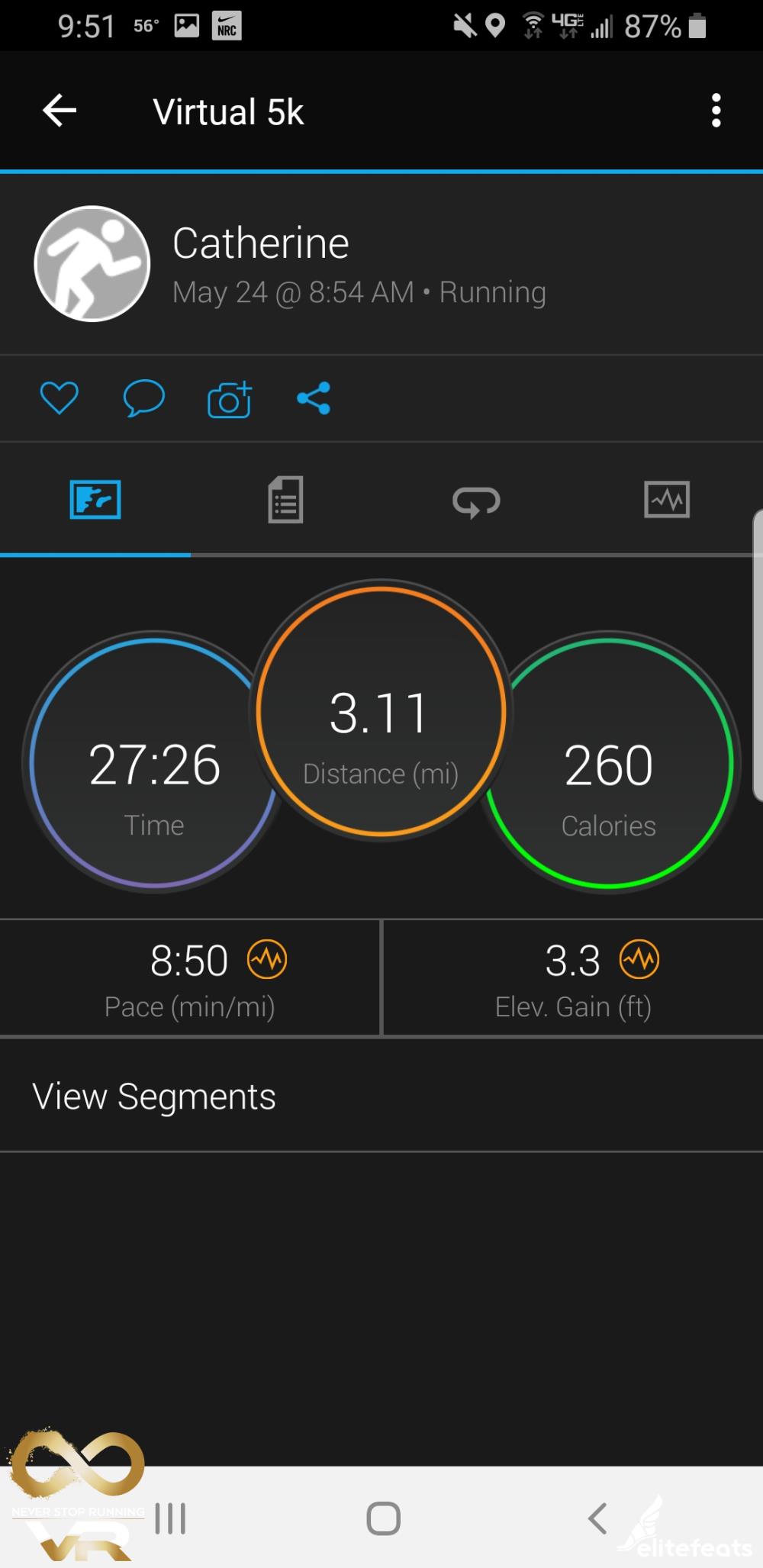Image resolution: width=763 pixels, height=1568 pixels.
Task: Open Catherine's profile picture
Action: [x=92, y=264]
